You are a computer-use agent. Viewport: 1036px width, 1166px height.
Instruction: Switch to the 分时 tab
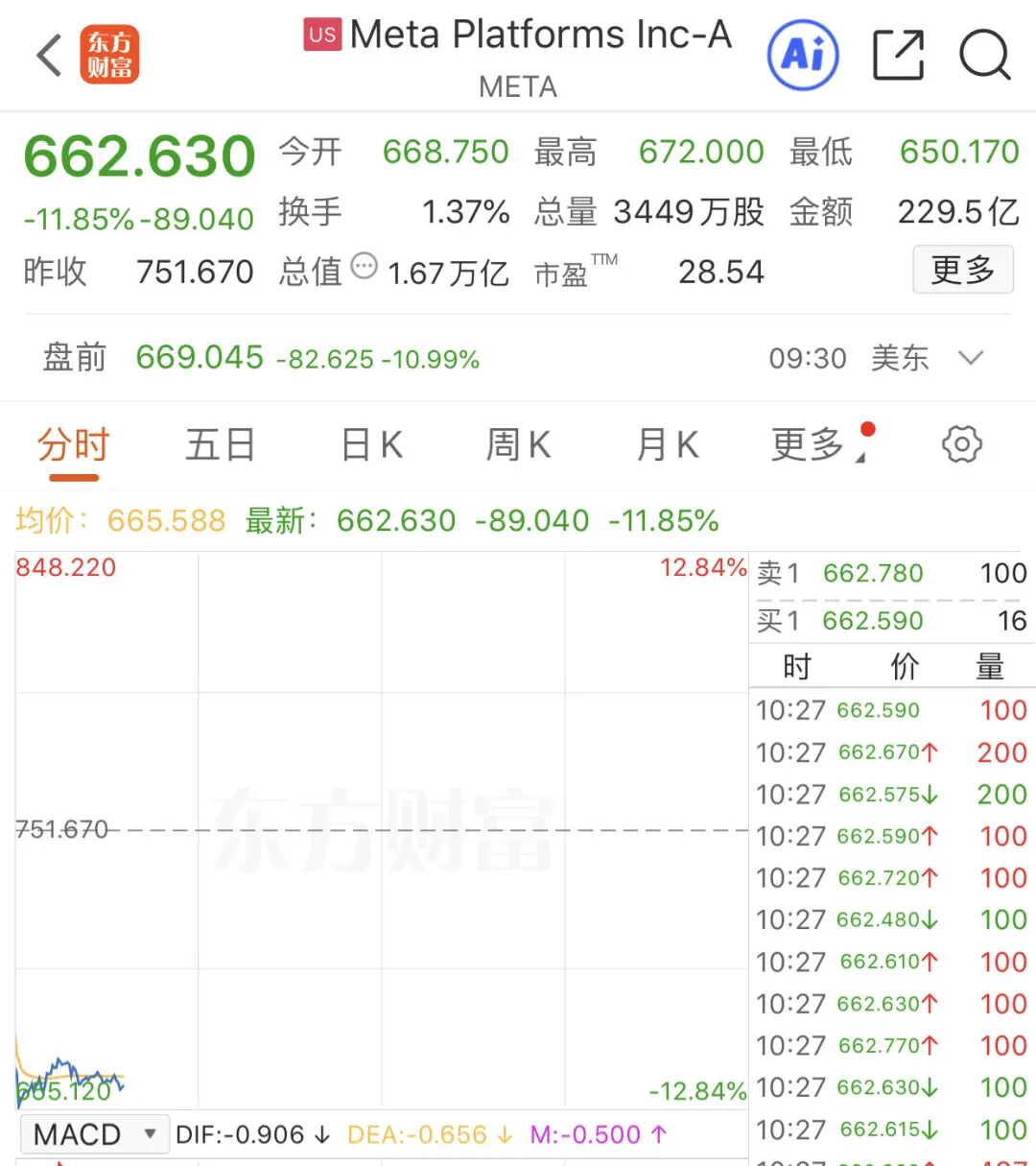(74, 445)
